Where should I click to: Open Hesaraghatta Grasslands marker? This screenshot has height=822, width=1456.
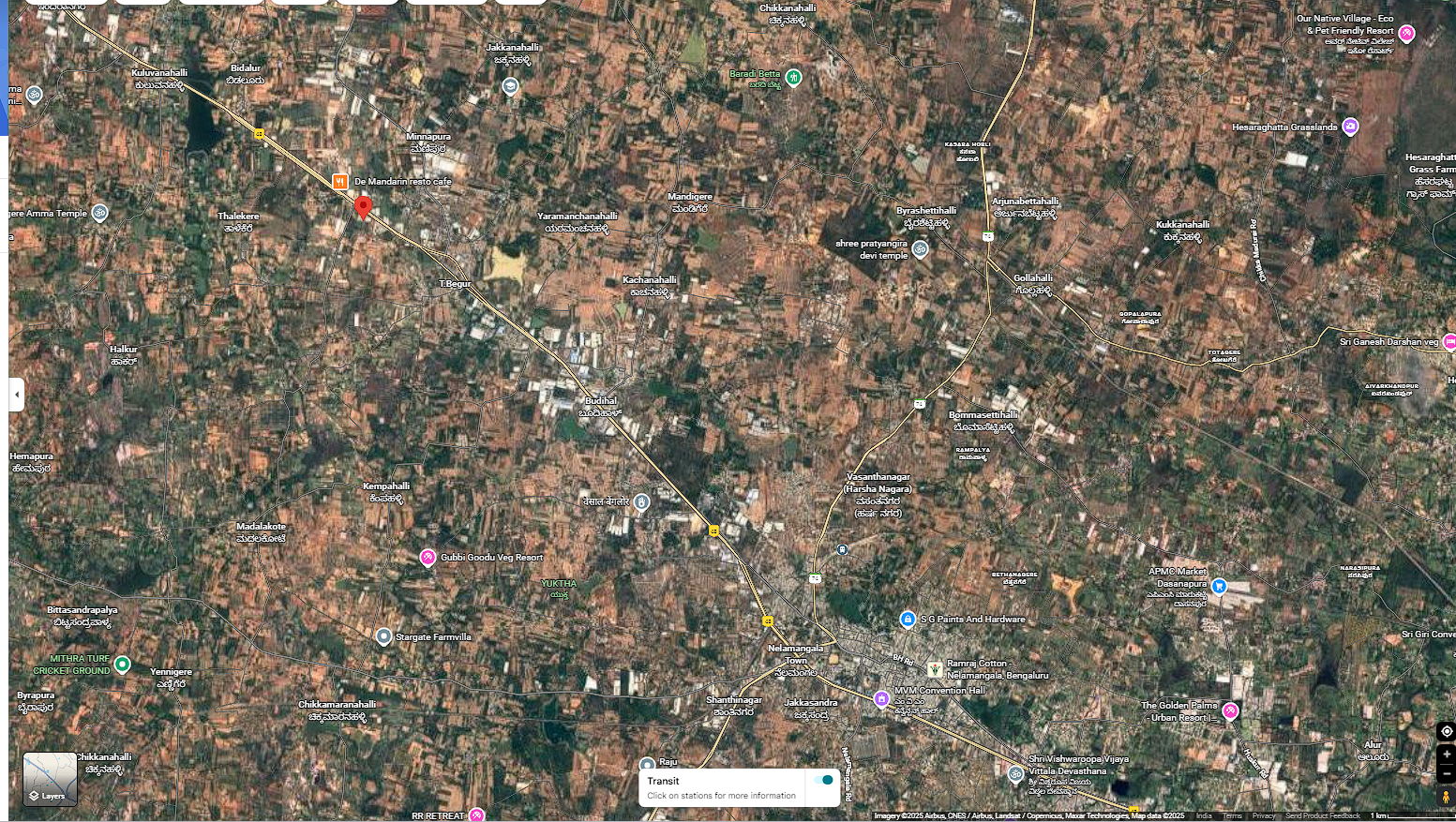pyautogui.click(x=1350, y=127)
